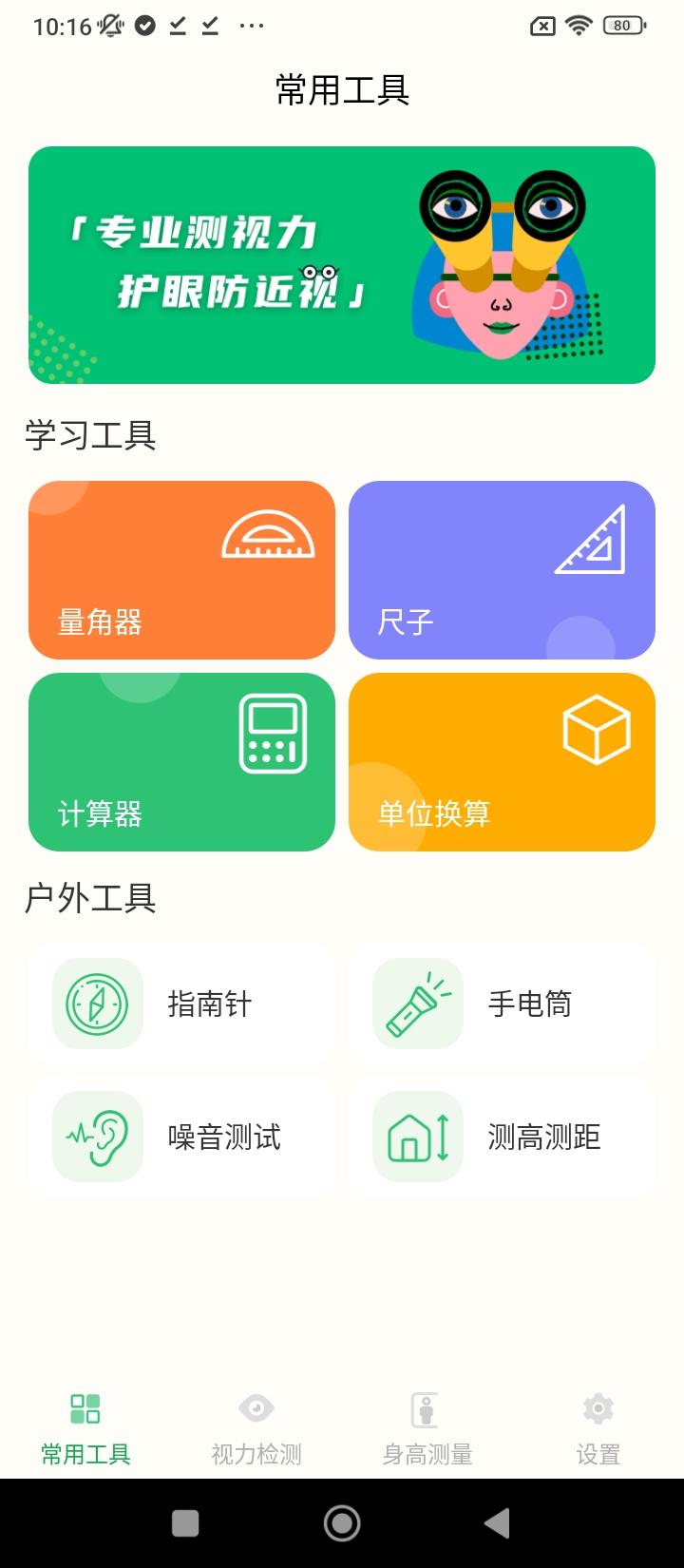
Task: Open the settings gear icon
Action: pyautogui.click(x=597, y=1408)
